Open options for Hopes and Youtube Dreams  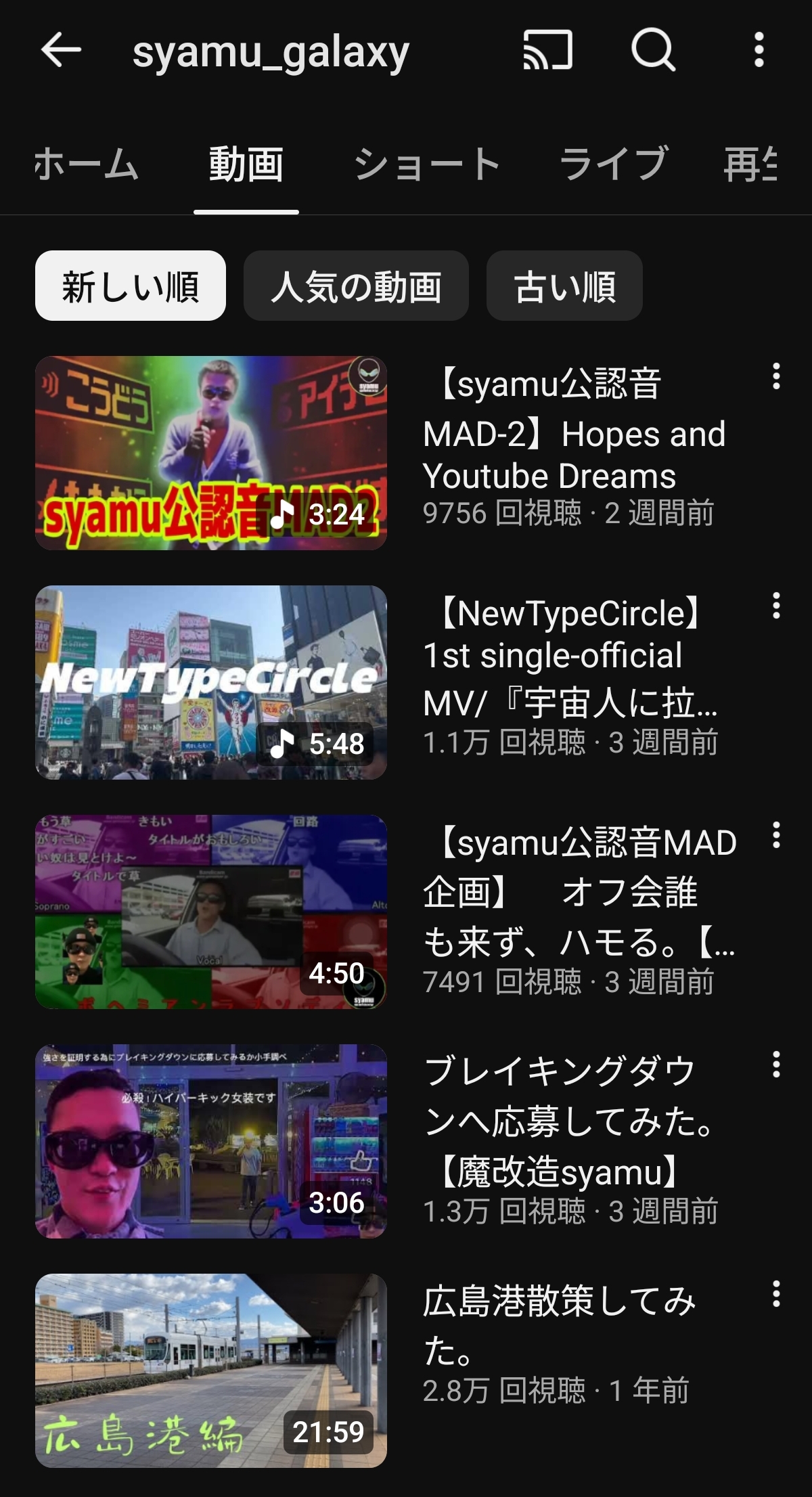coord(776,376)
